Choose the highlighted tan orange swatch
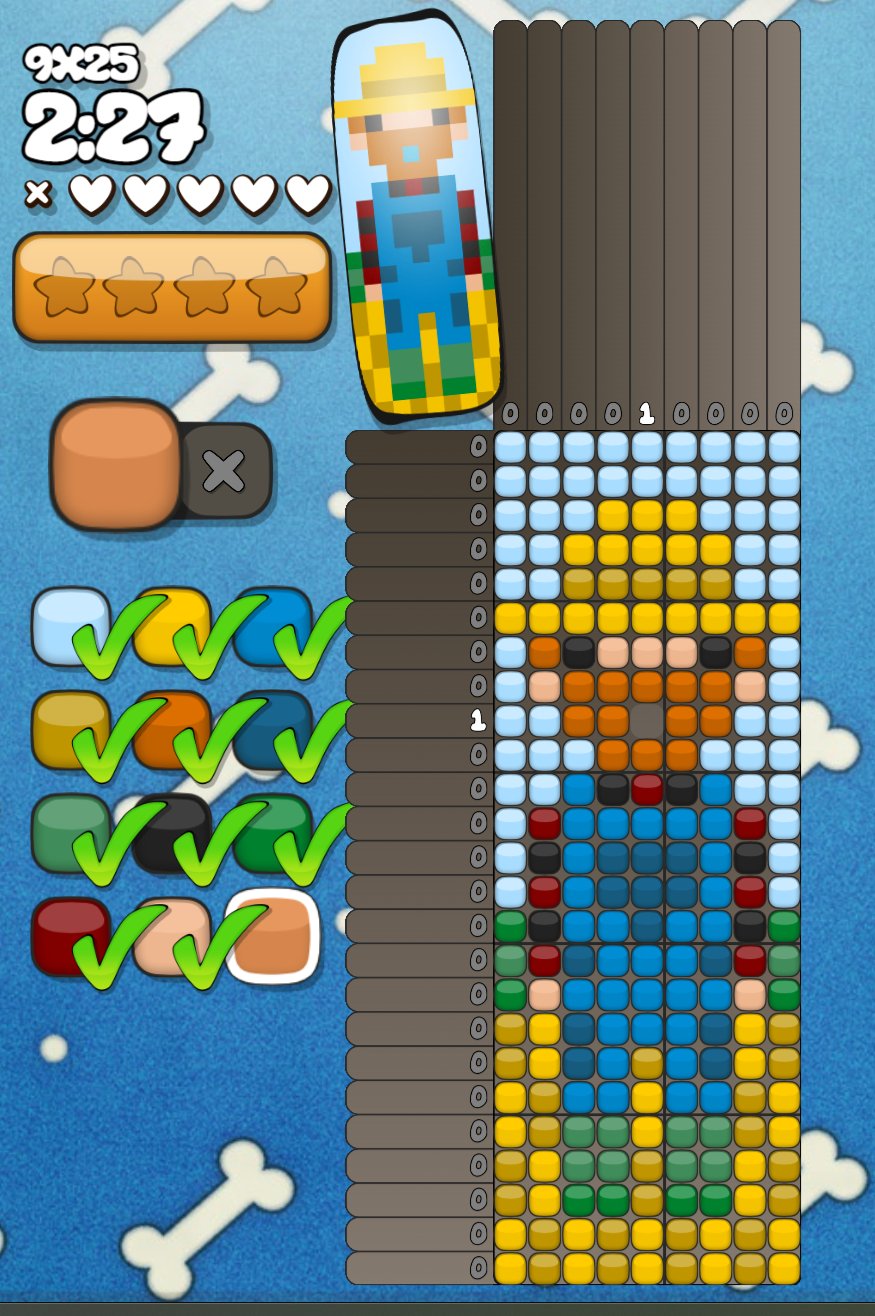Screen dimensions: 875x1316 pyautogui.click(x=272, y=937)
